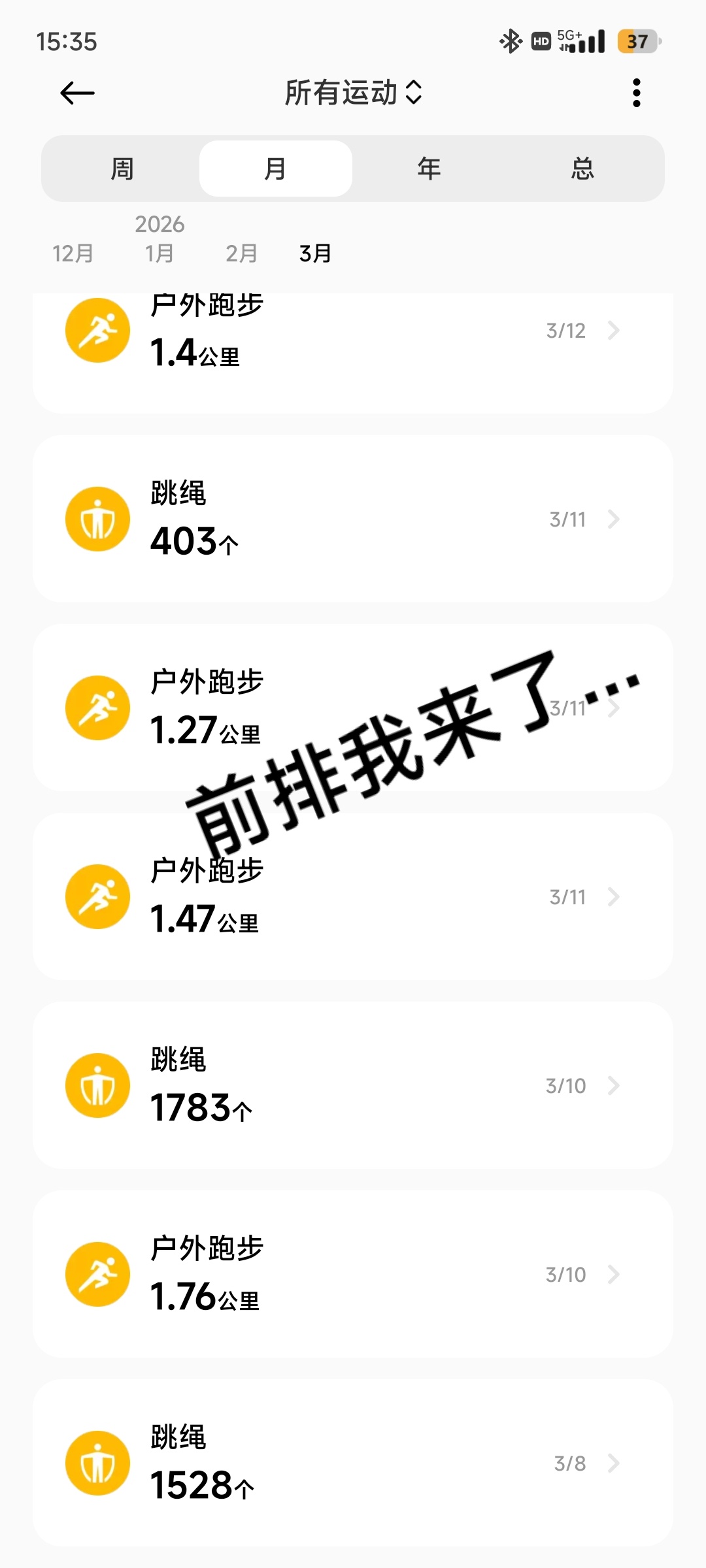Go back using the arrow
The height and width of the screenshot is (1568, 706).
pos(77,93)
